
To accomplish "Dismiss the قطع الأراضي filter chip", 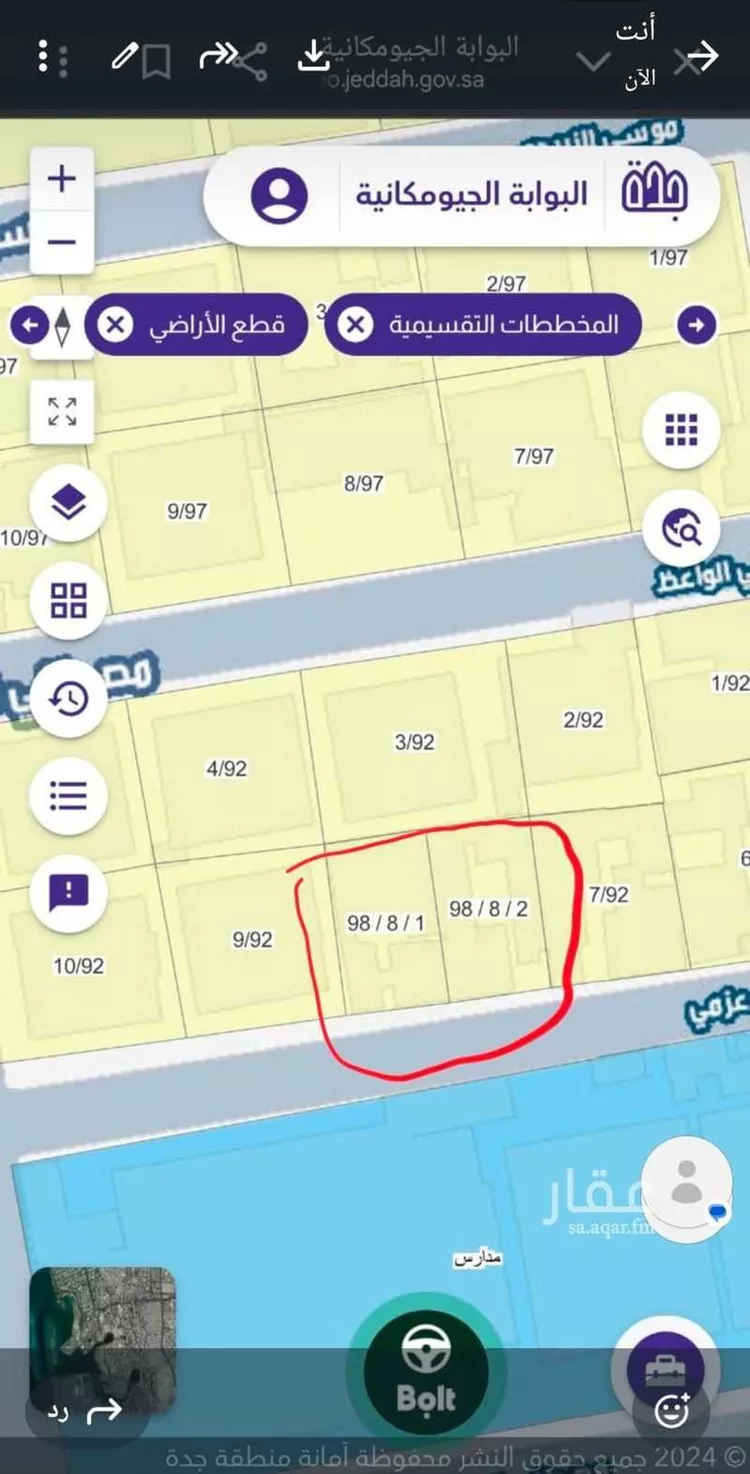I will click(115, 323).
